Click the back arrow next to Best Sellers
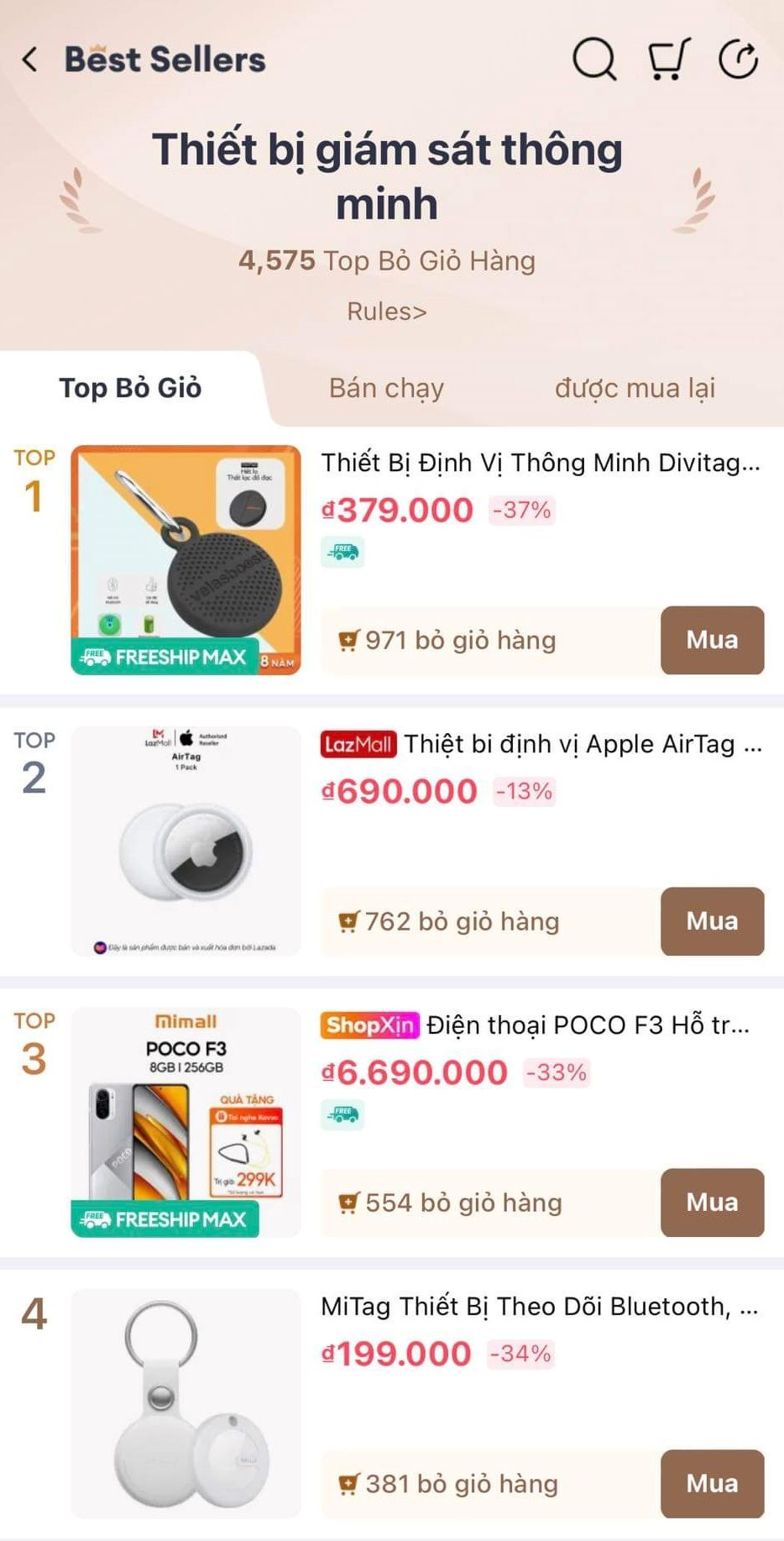784x1541 pixels. (29, 60)
